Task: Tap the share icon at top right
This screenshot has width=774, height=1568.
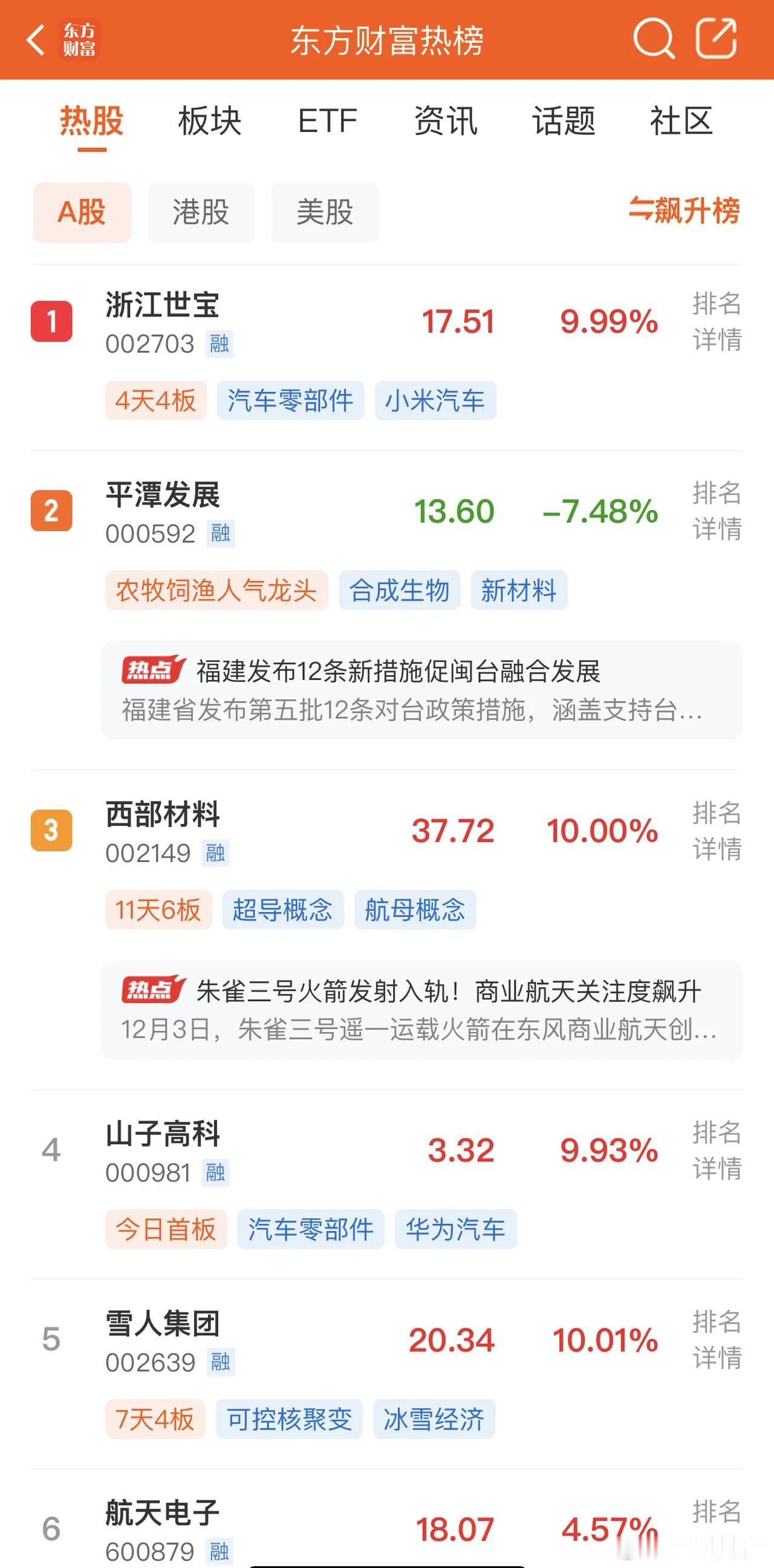Action: point(717,40)
